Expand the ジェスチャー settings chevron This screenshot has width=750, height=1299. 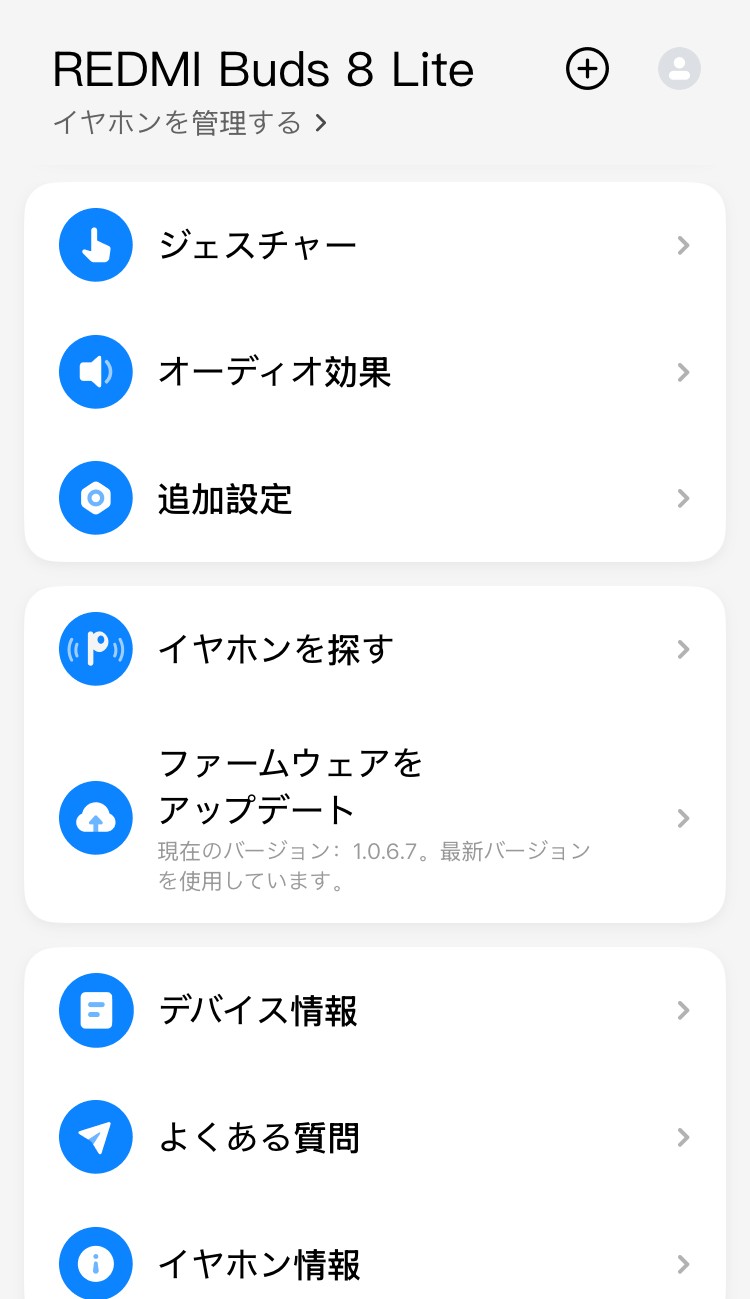(683, 245)
